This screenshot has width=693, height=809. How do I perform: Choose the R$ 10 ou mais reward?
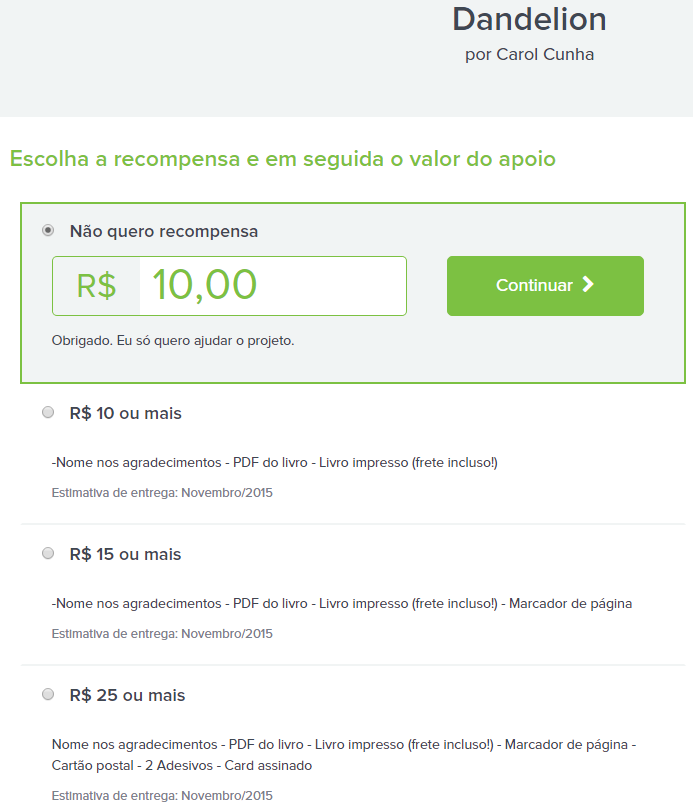(x=48, y=413)
